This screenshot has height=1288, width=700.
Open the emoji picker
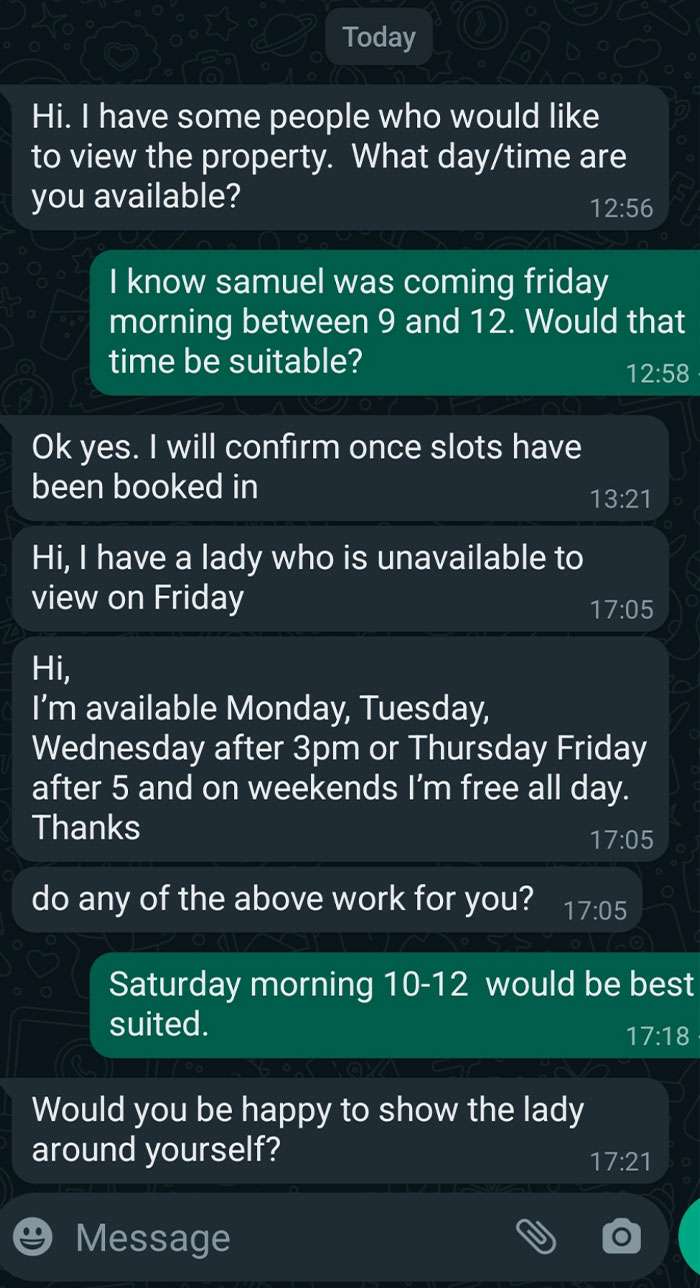tap(33, 1237)
